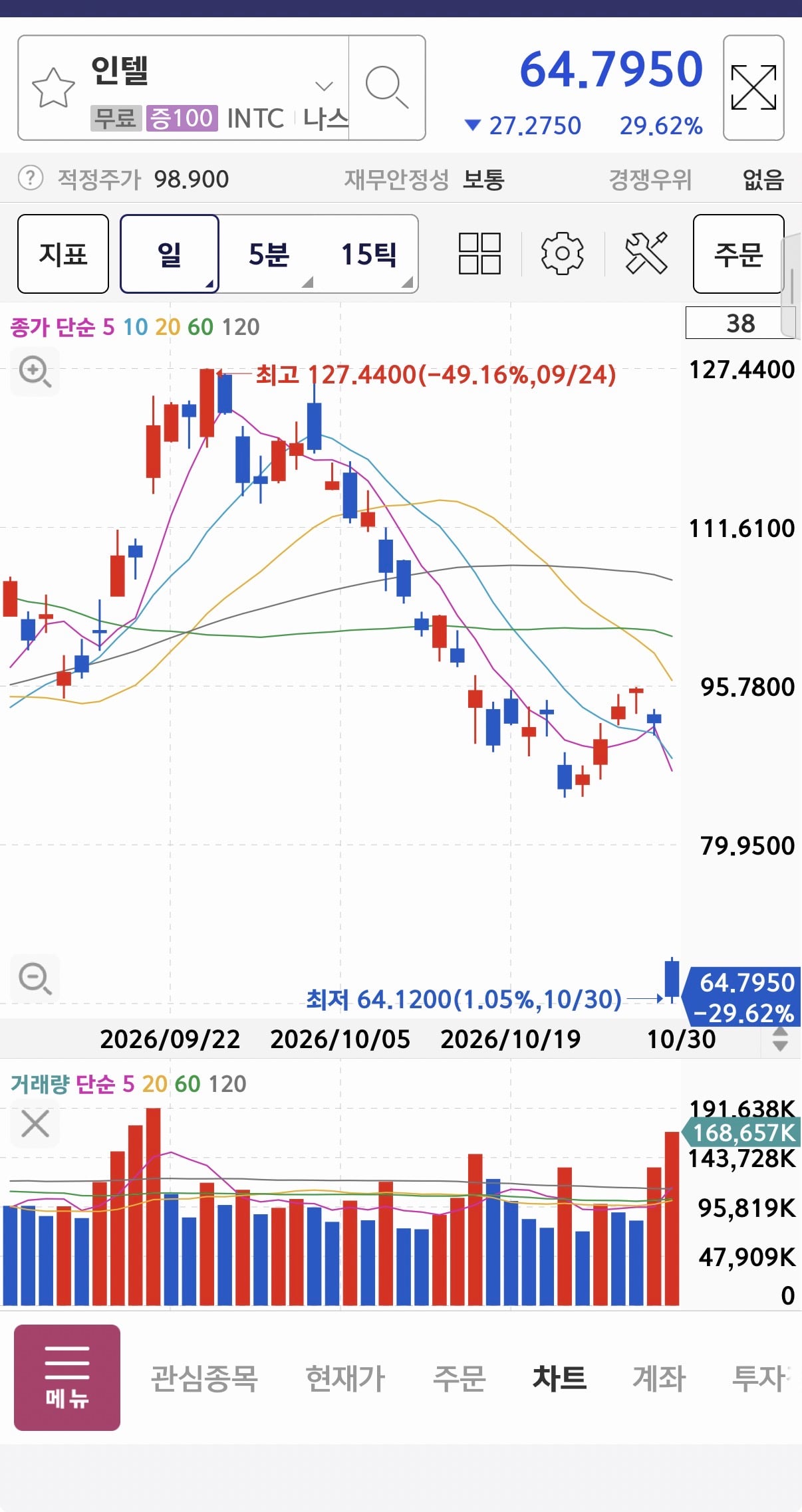Image resolution: width=802 pixels, height=1512 pixels.
Task: Open the chart grid layout icon
Action: pos(479,254)
